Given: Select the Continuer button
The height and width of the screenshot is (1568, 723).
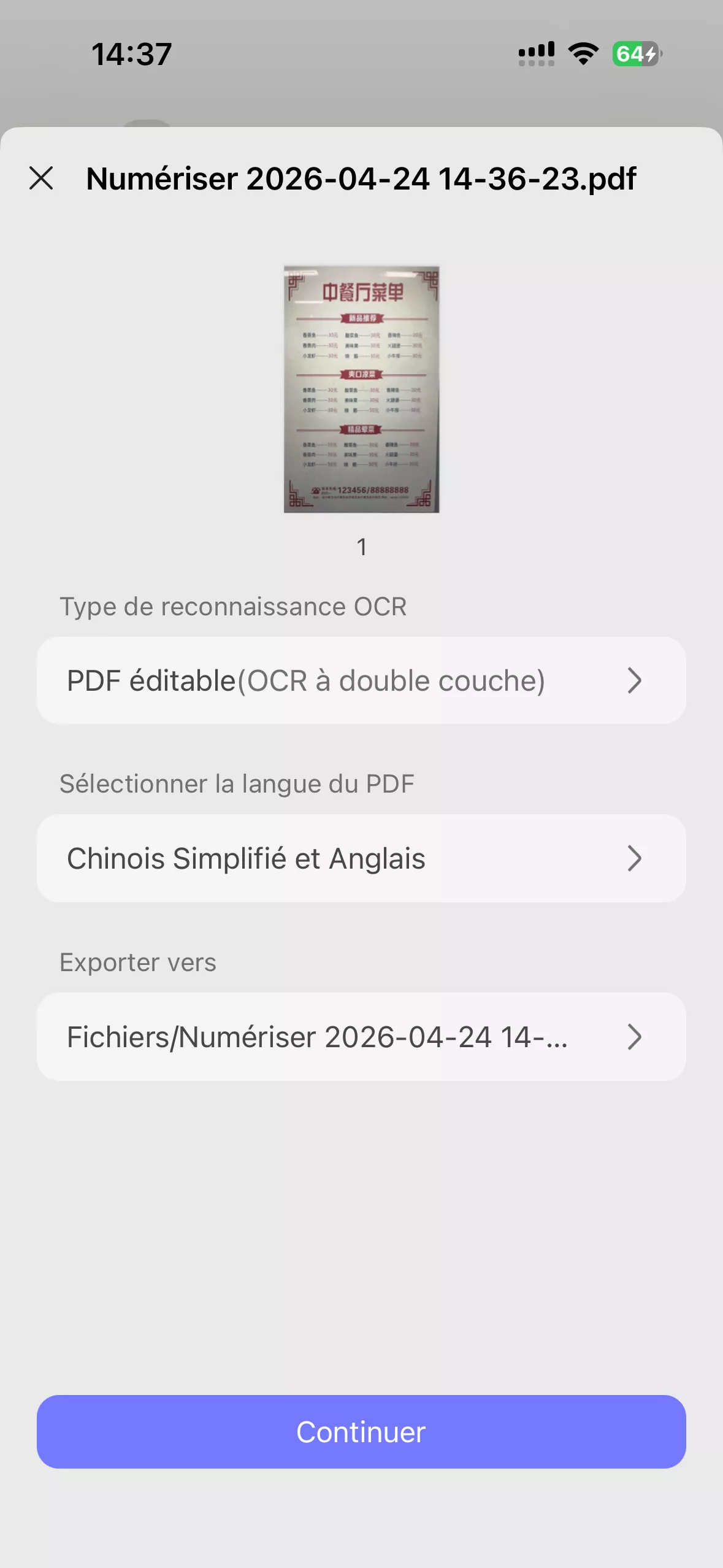Looking at the screenshot, I should point(361,1431).
